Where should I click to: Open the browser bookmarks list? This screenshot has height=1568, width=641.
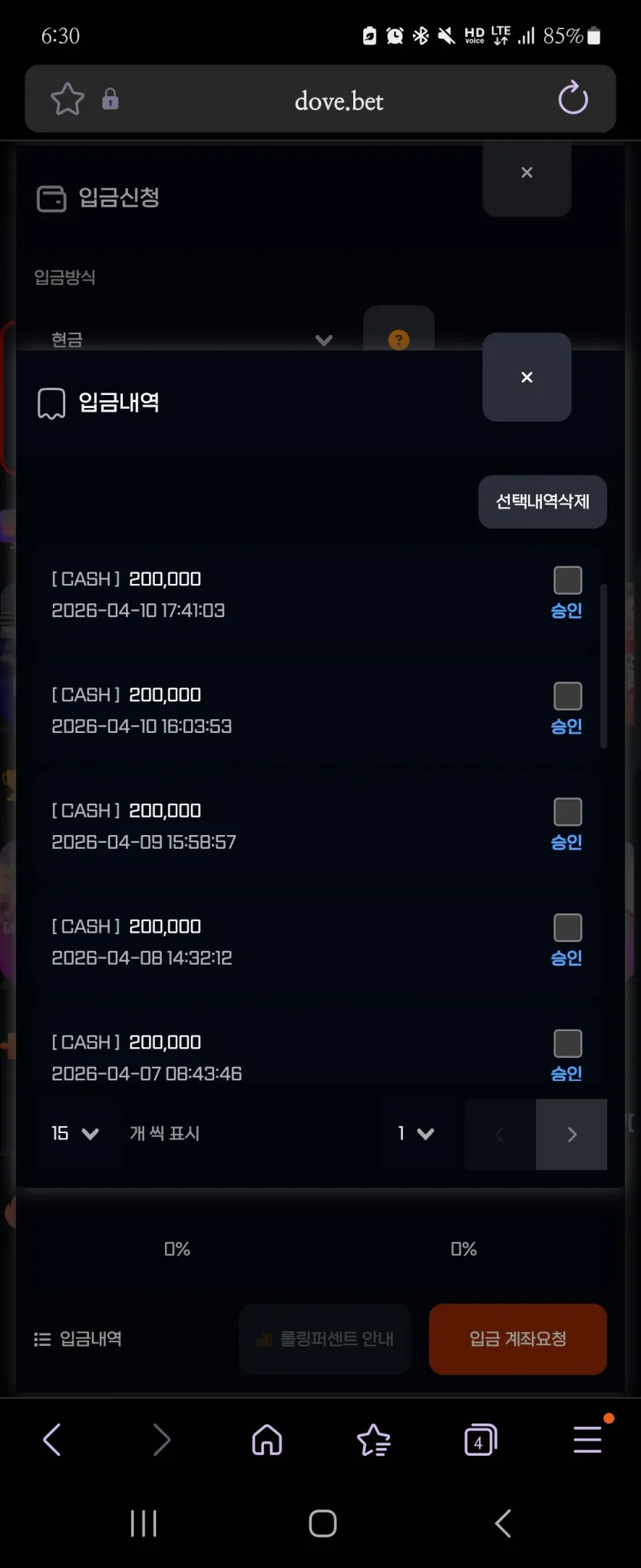click(x=374, y=1440)
